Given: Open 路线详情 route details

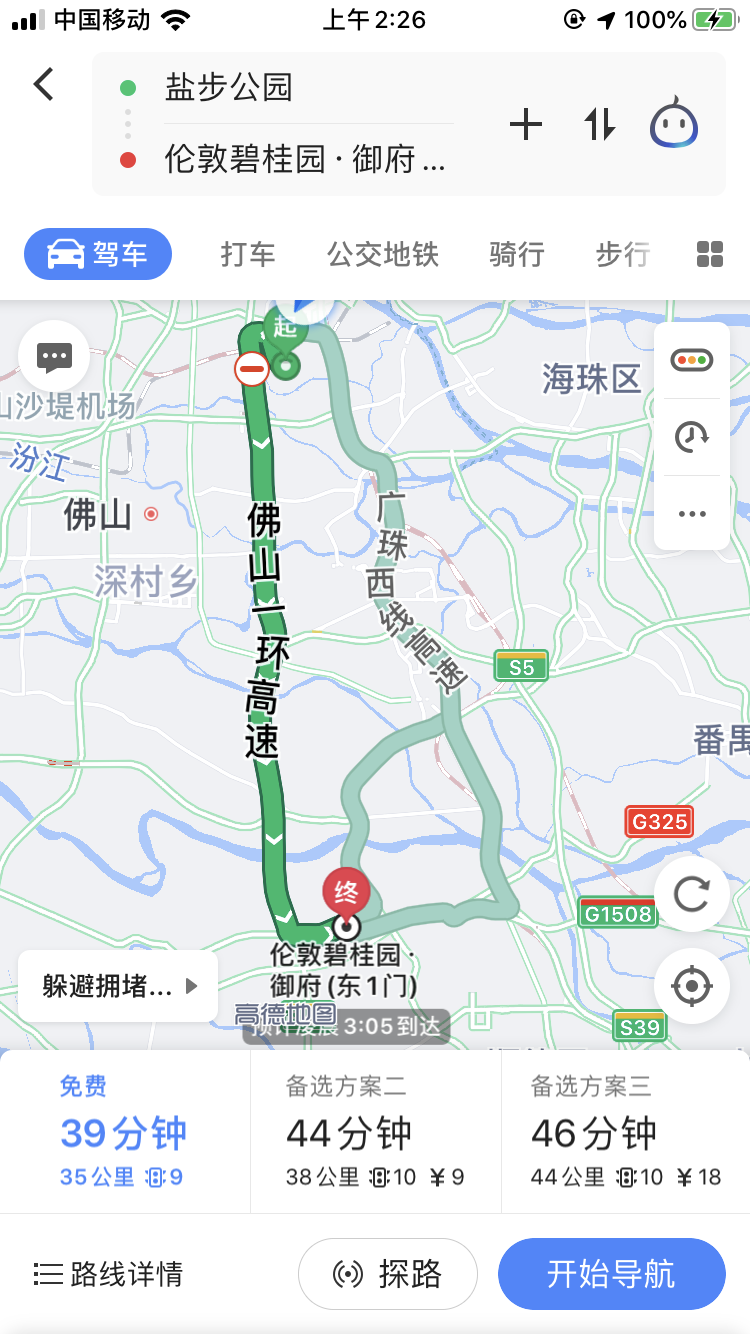Looking at the screenshot, I should (x=108, y=1274).
